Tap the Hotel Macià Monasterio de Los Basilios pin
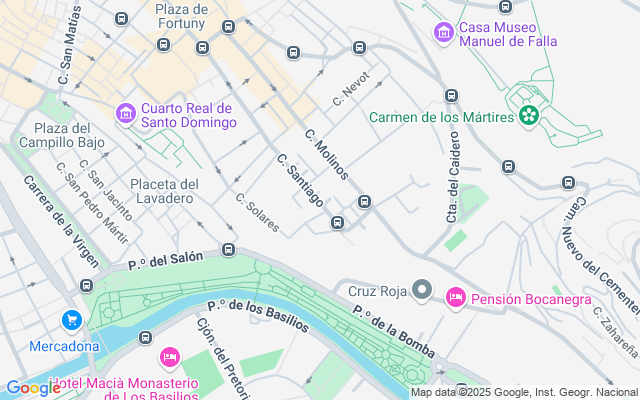Viewport: 640px width, 400px height. click(x=170, y=358)
